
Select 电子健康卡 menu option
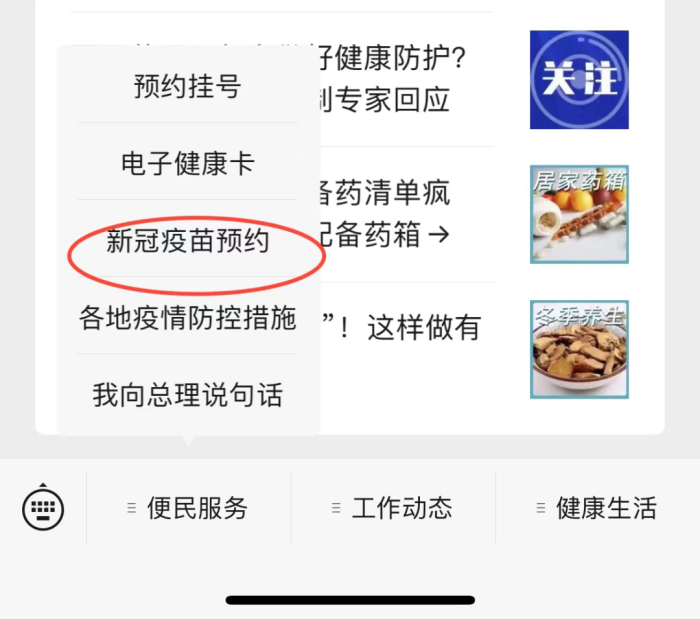pos(187,164)
